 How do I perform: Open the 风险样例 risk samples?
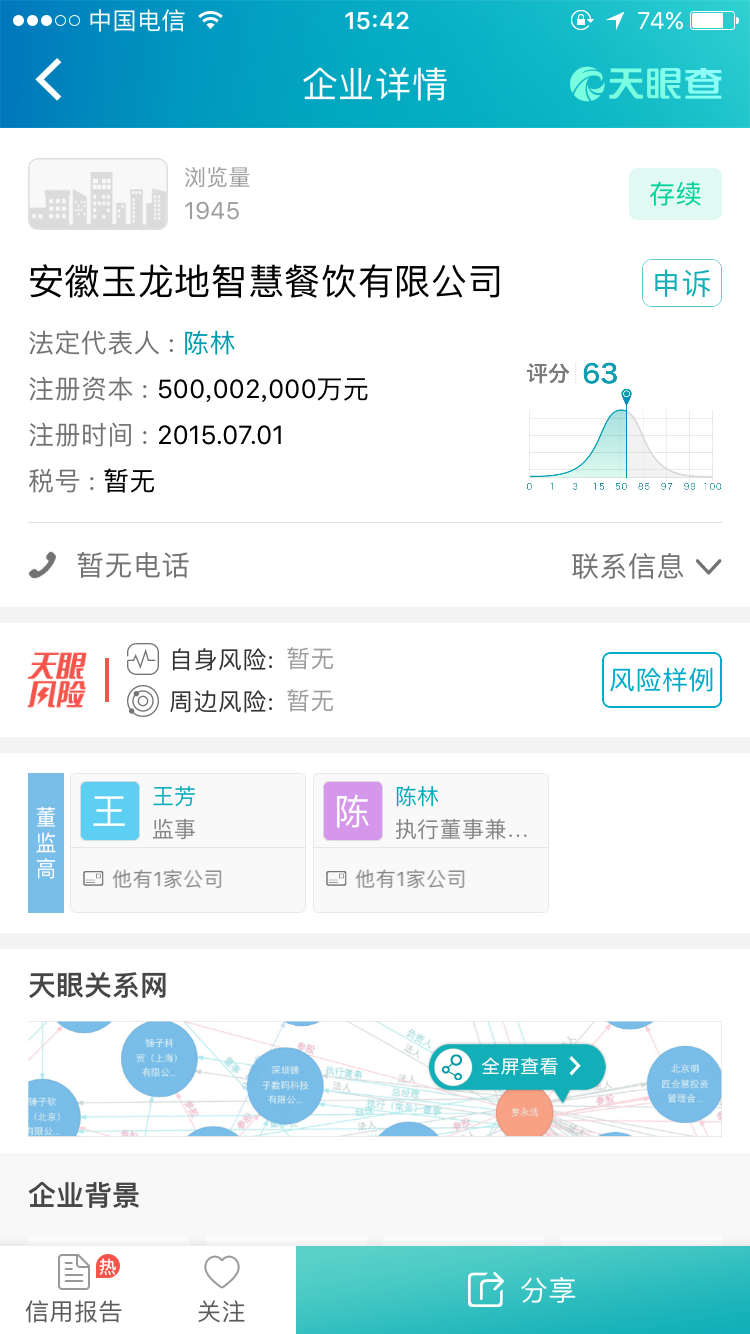[661, 679]
